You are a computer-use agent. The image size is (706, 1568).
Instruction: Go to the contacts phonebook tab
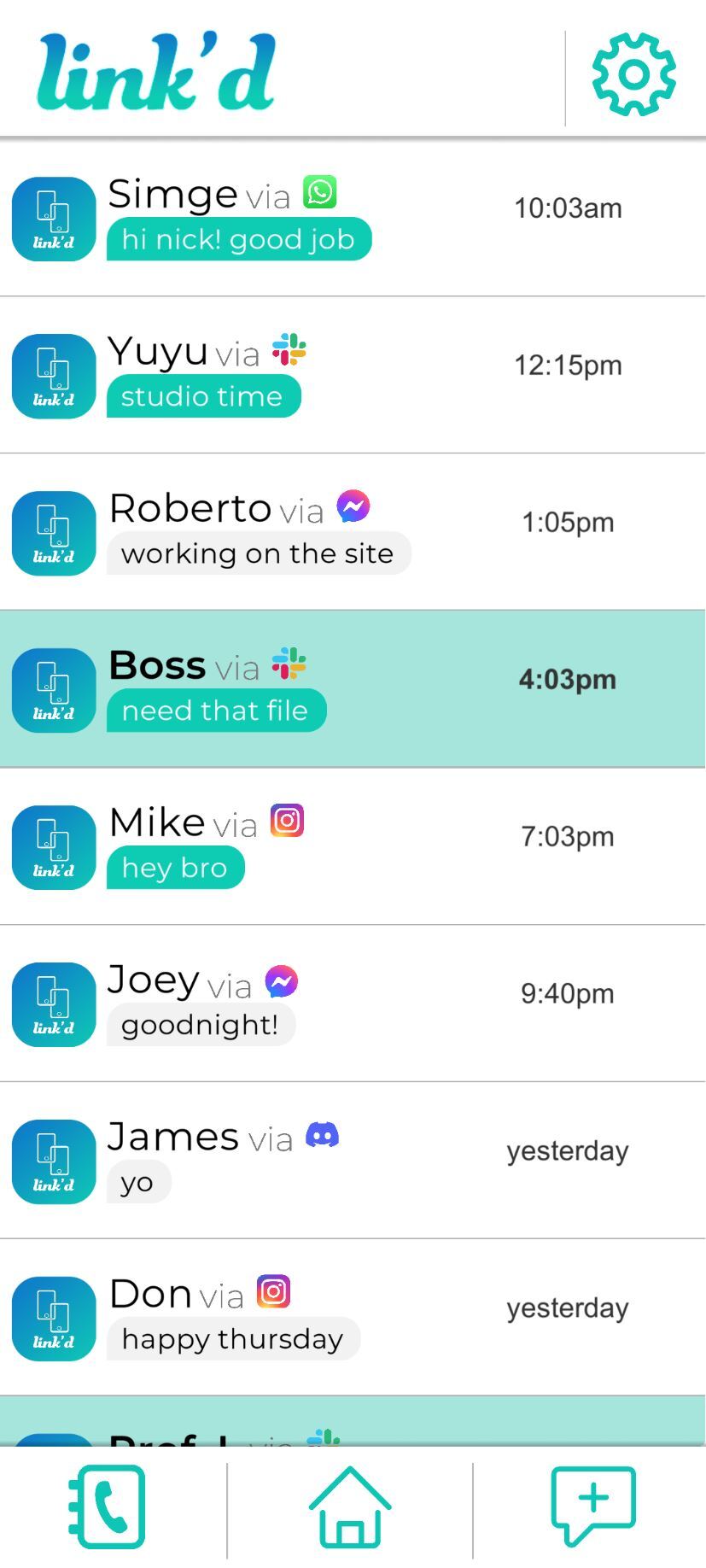(108, 1507)
